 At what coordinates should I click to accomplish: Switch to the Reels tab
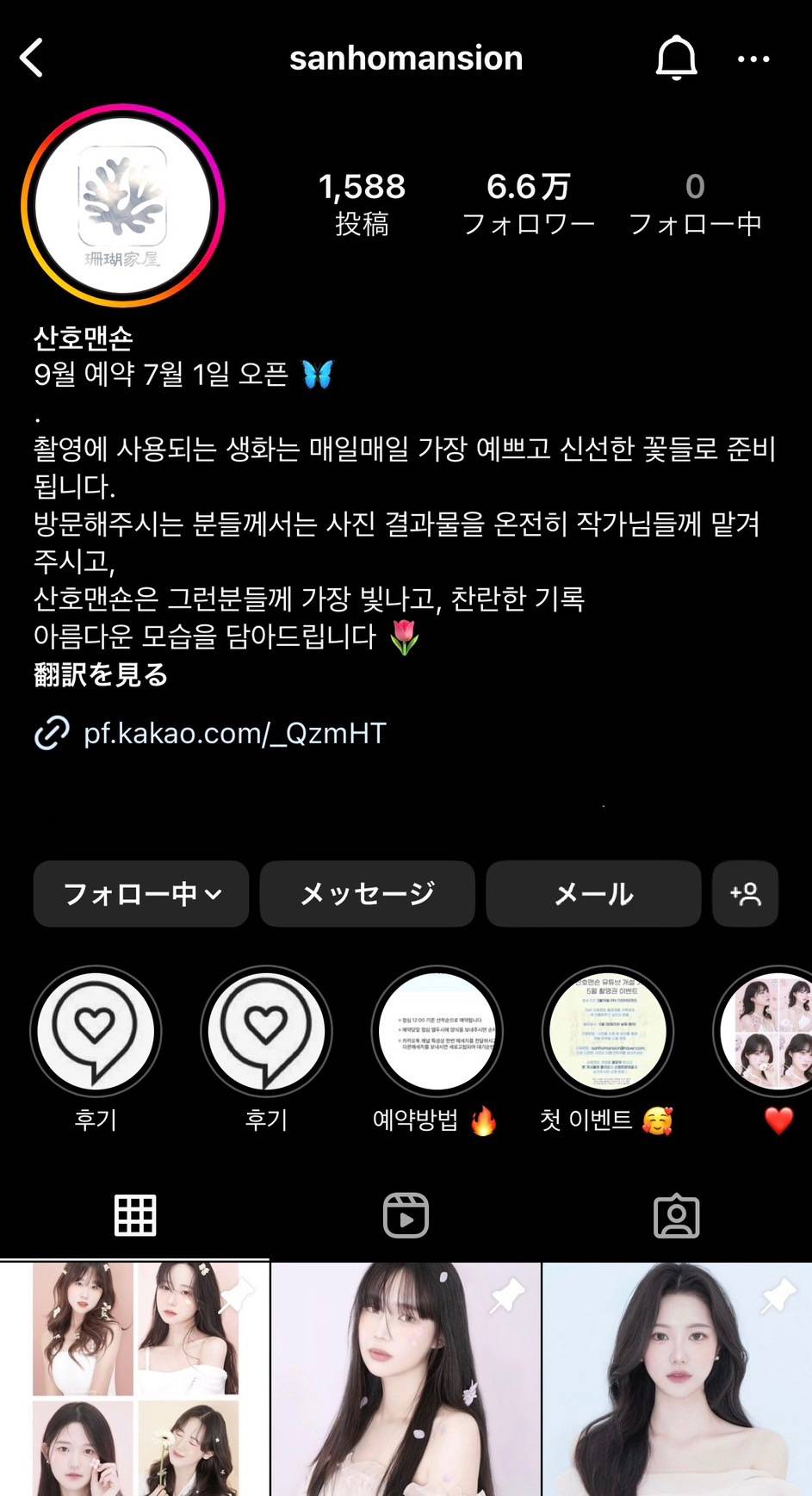tap(406, 1216)
